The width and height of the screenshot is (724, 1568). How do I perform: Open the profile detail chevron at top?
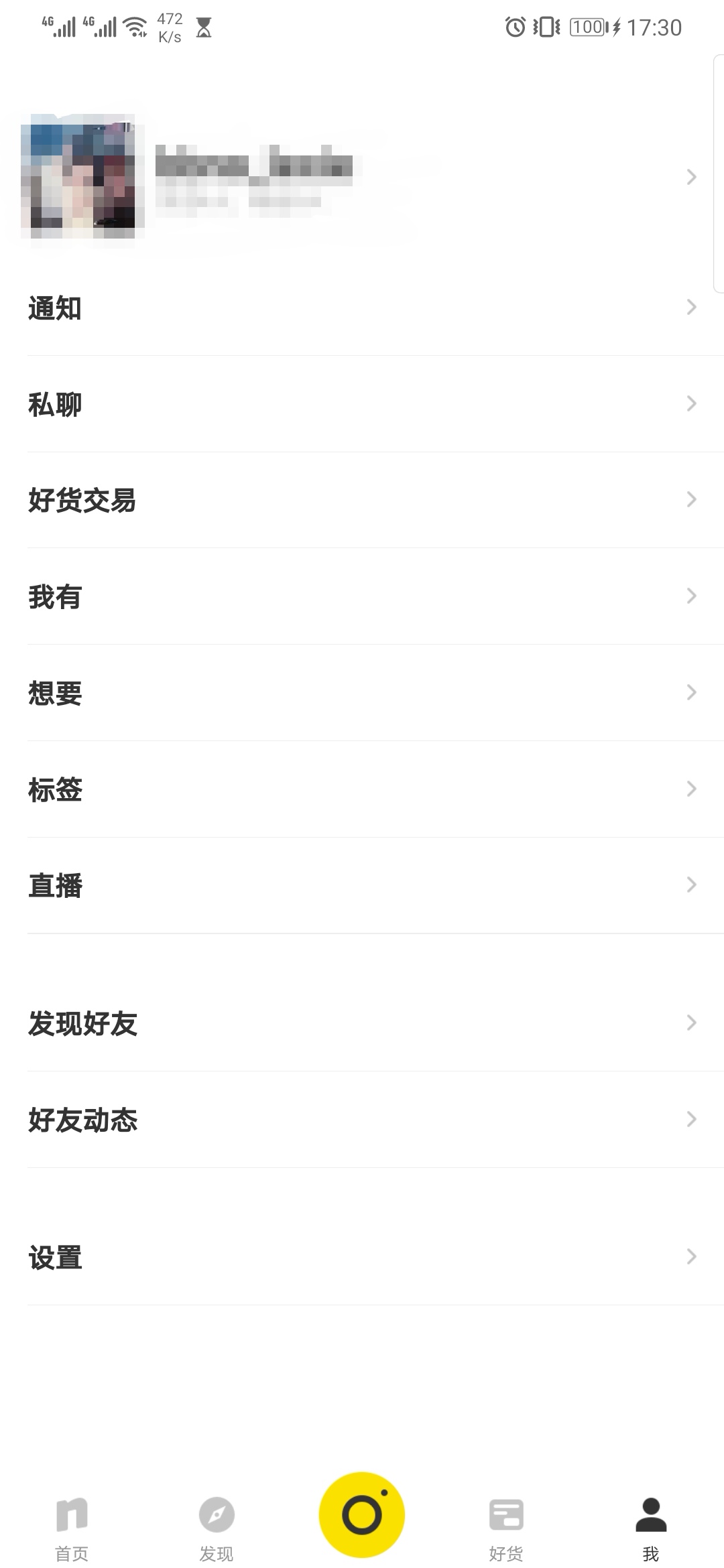point(692,176)
